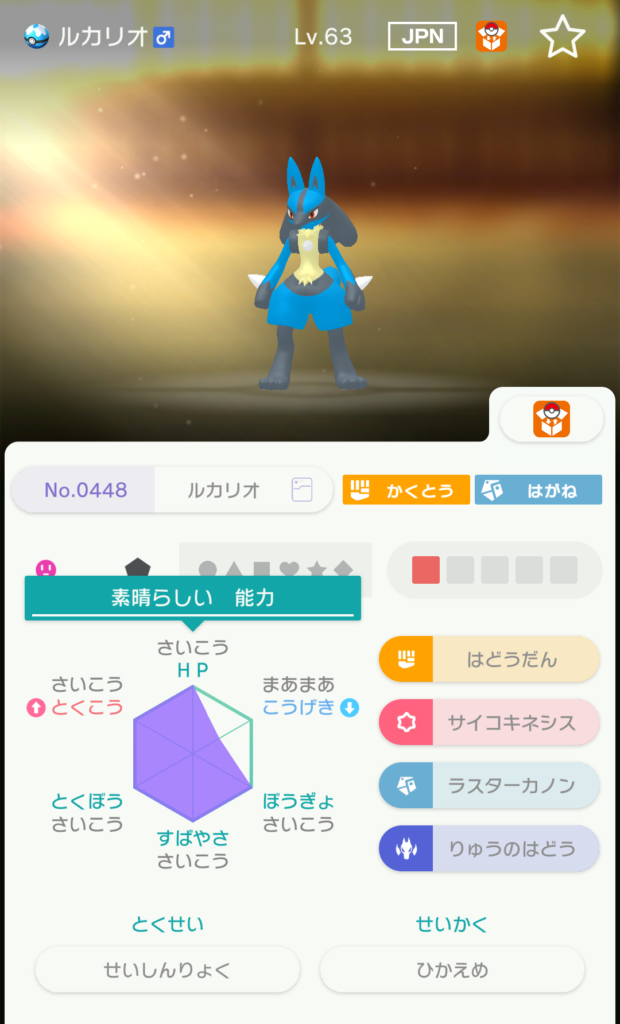Open the Pokémon HOME icon tab above the panel
This screenshot has width=620, height=1024.
point(551,419)
